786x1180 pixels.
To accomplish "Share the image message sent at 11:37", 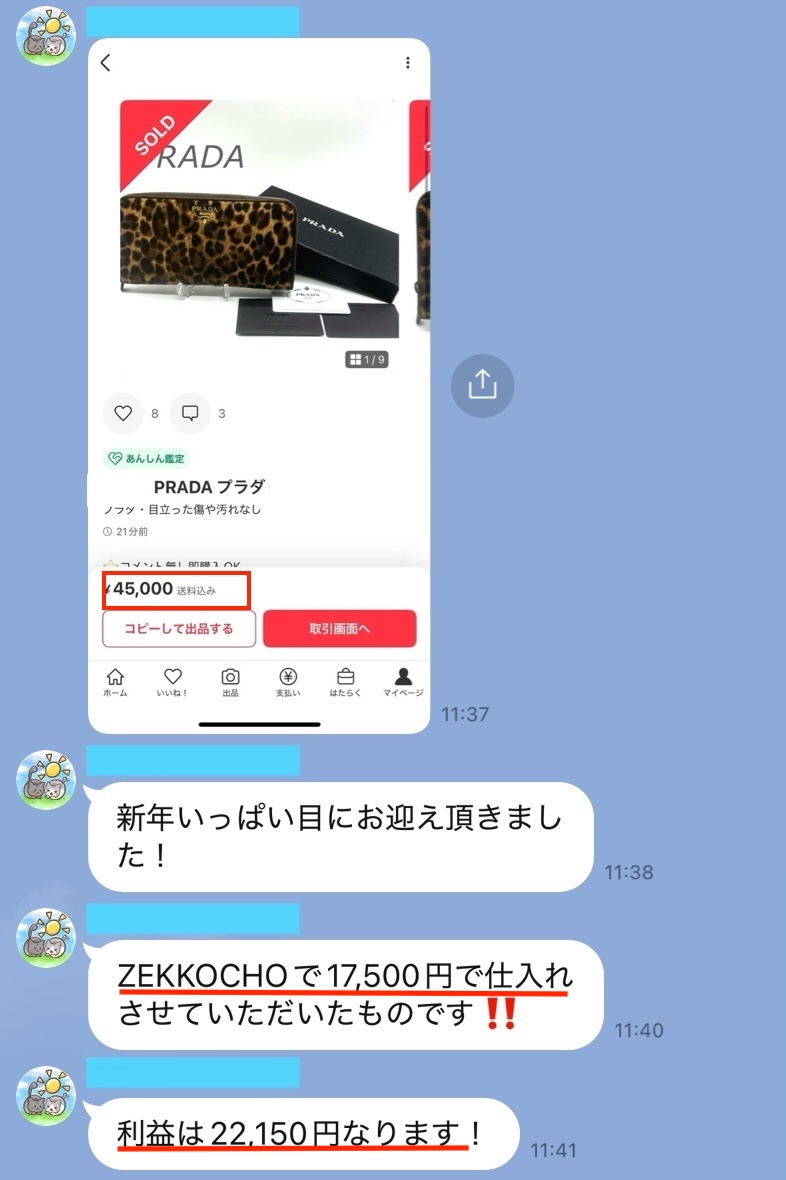I will tap(482, 385).
